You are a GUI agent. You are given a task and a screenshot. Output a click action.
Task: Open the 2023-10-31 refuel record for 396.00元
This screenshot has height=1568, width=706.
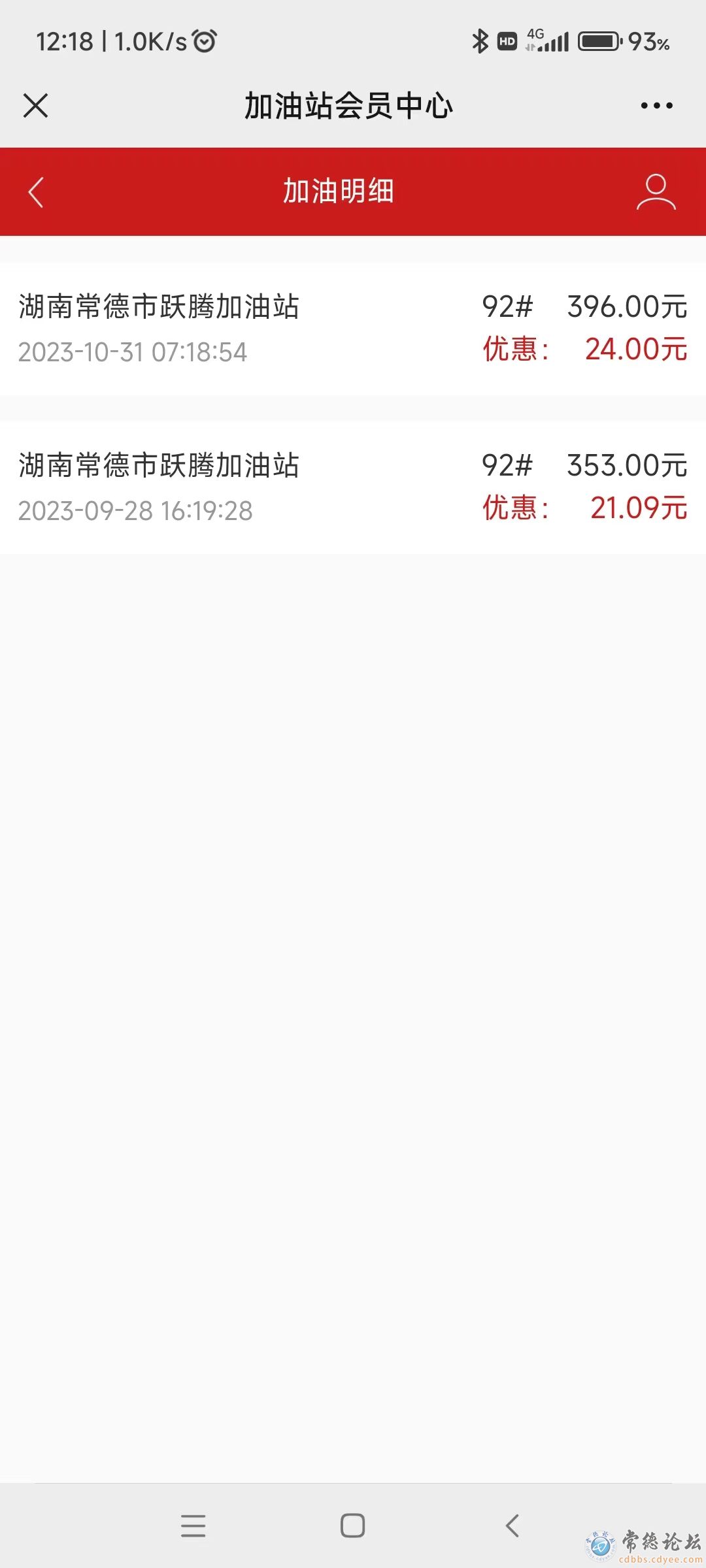pos(353,329)
